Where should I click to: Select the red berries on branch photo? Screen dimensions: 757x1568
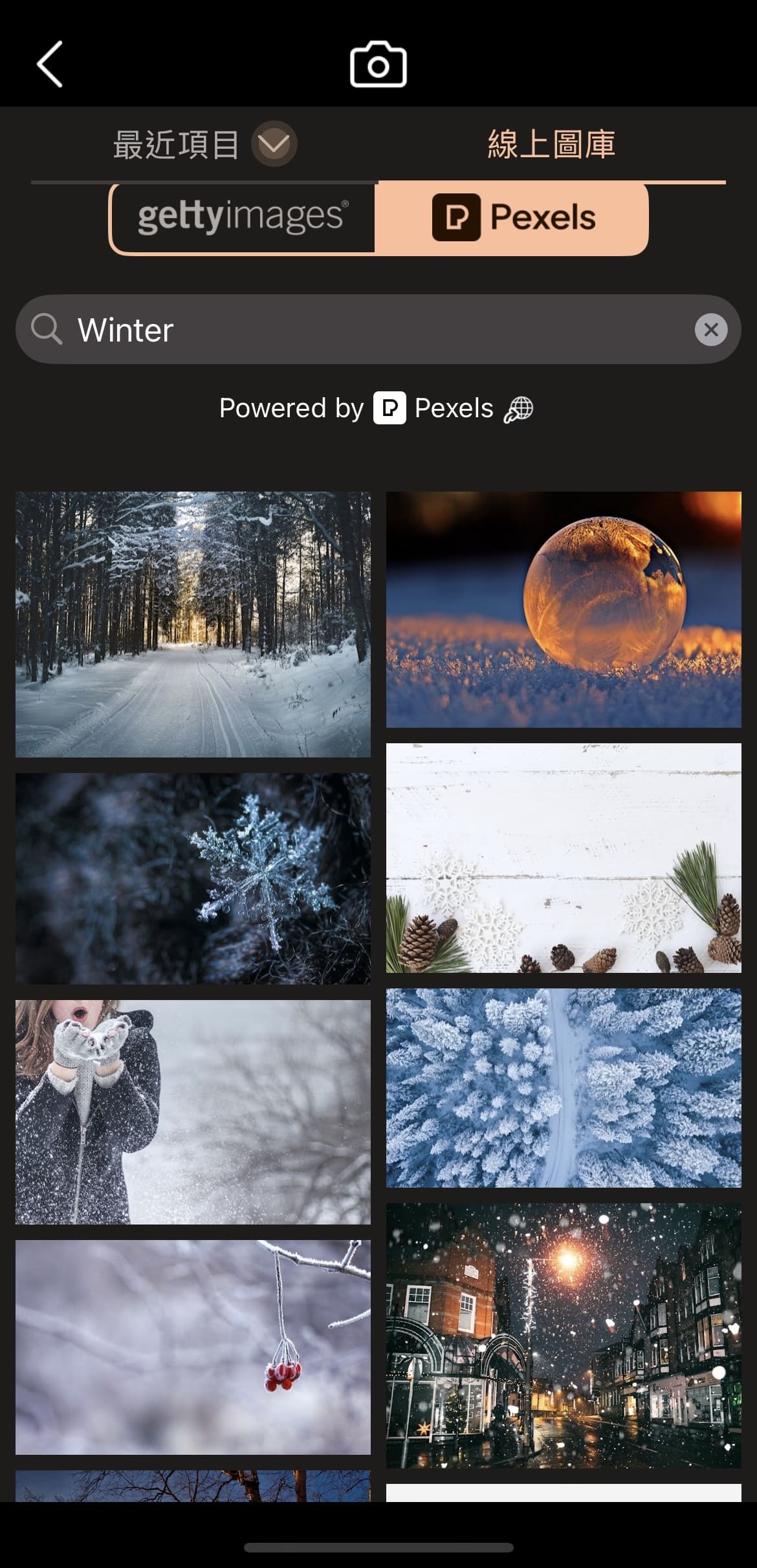pyautogui.click(x=193, y=1347)
